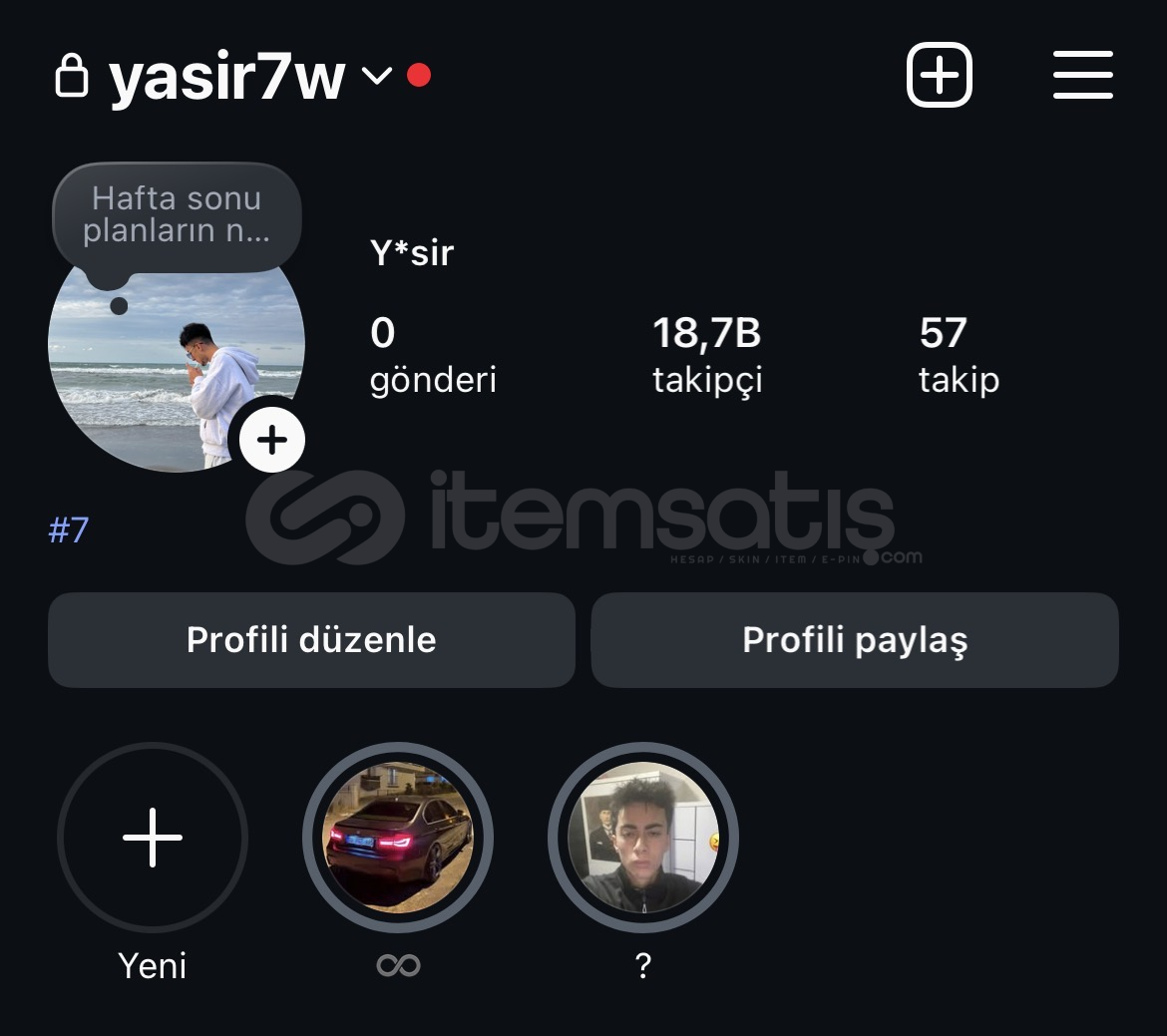Open the question mark story highlight

point(643,838)
